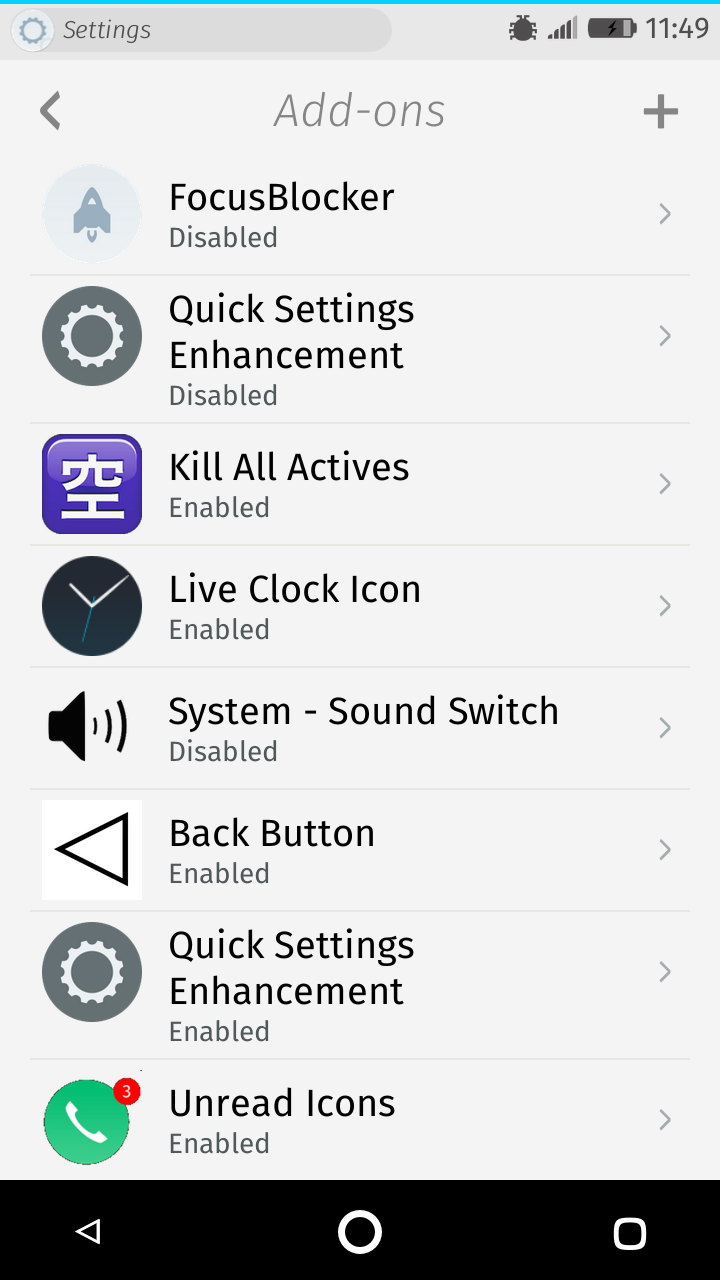Go back from the Add-ons screen
The height and width of the screenshot is (1280, 720).
pos(50,111)
